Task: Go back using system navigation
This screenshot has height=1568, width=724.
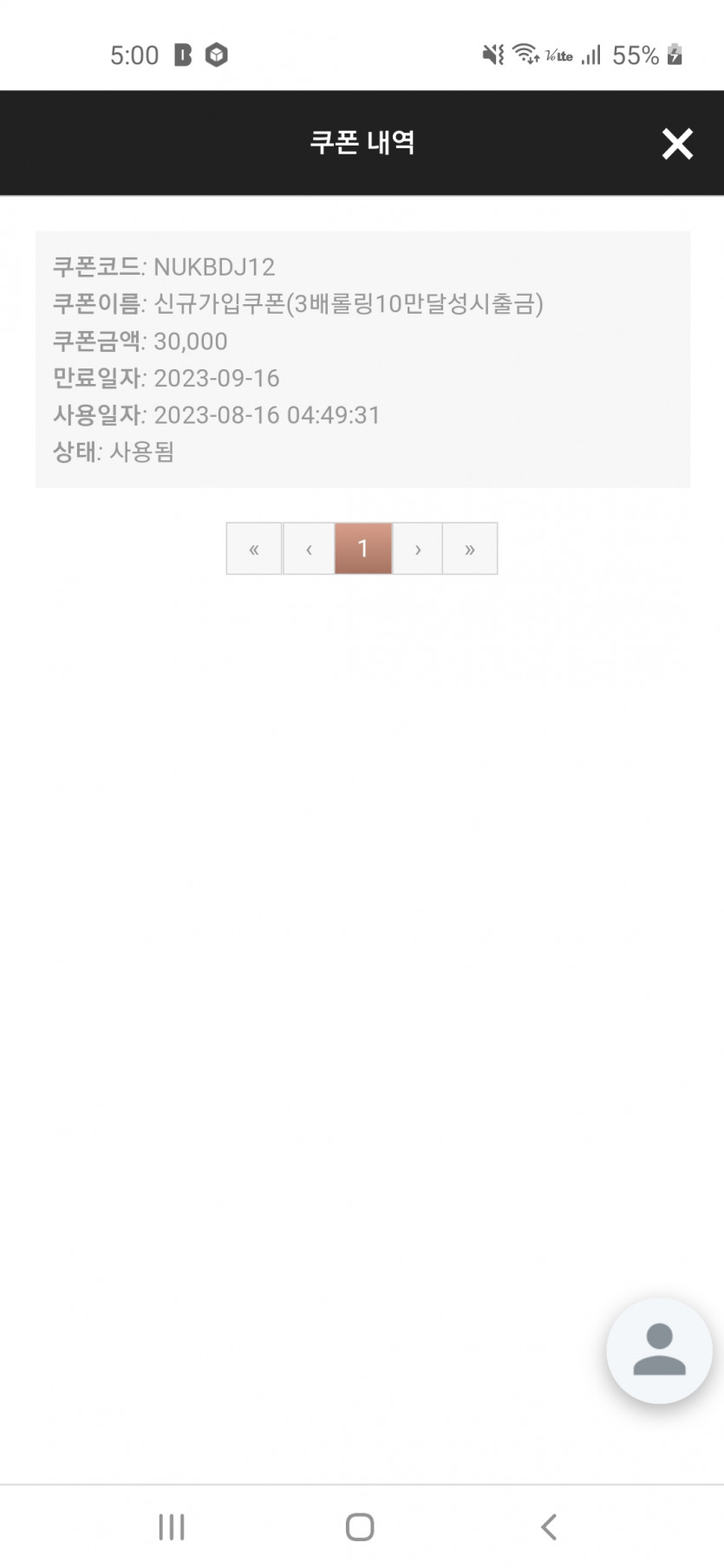Action: 548,1526
